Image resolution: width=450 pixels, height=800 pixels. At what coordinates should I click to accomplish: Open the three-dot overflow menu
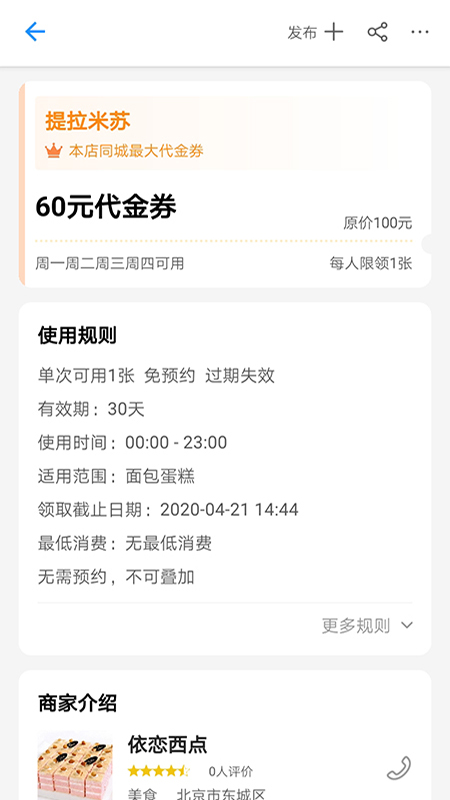point(420,32)
